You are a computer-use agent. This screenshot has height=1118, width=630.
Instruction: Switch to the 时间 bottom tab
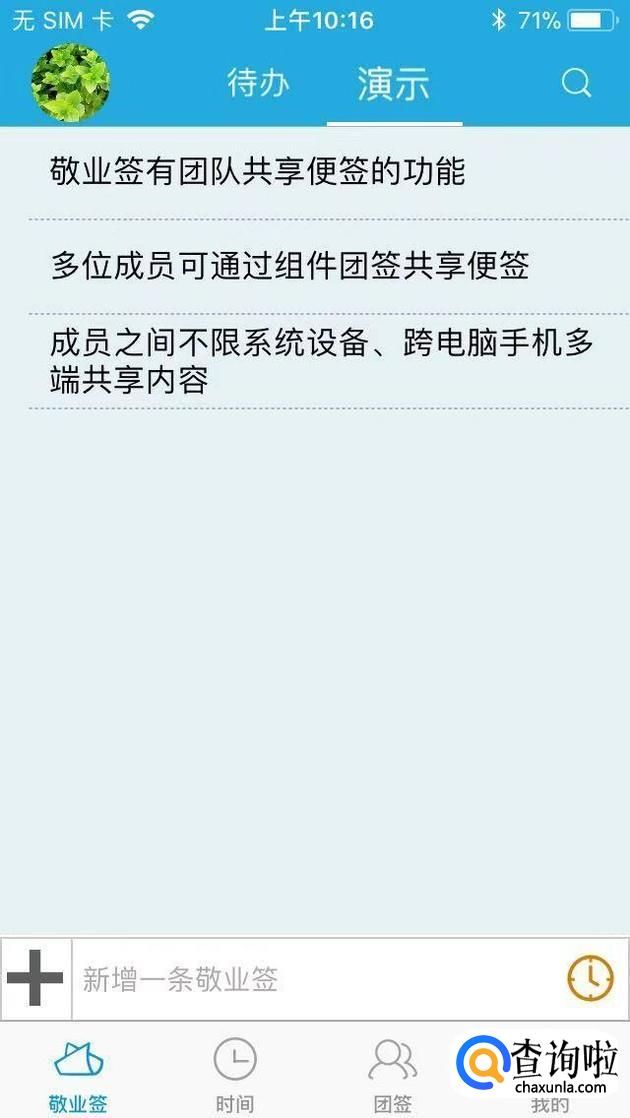[x=235, y=1075]
